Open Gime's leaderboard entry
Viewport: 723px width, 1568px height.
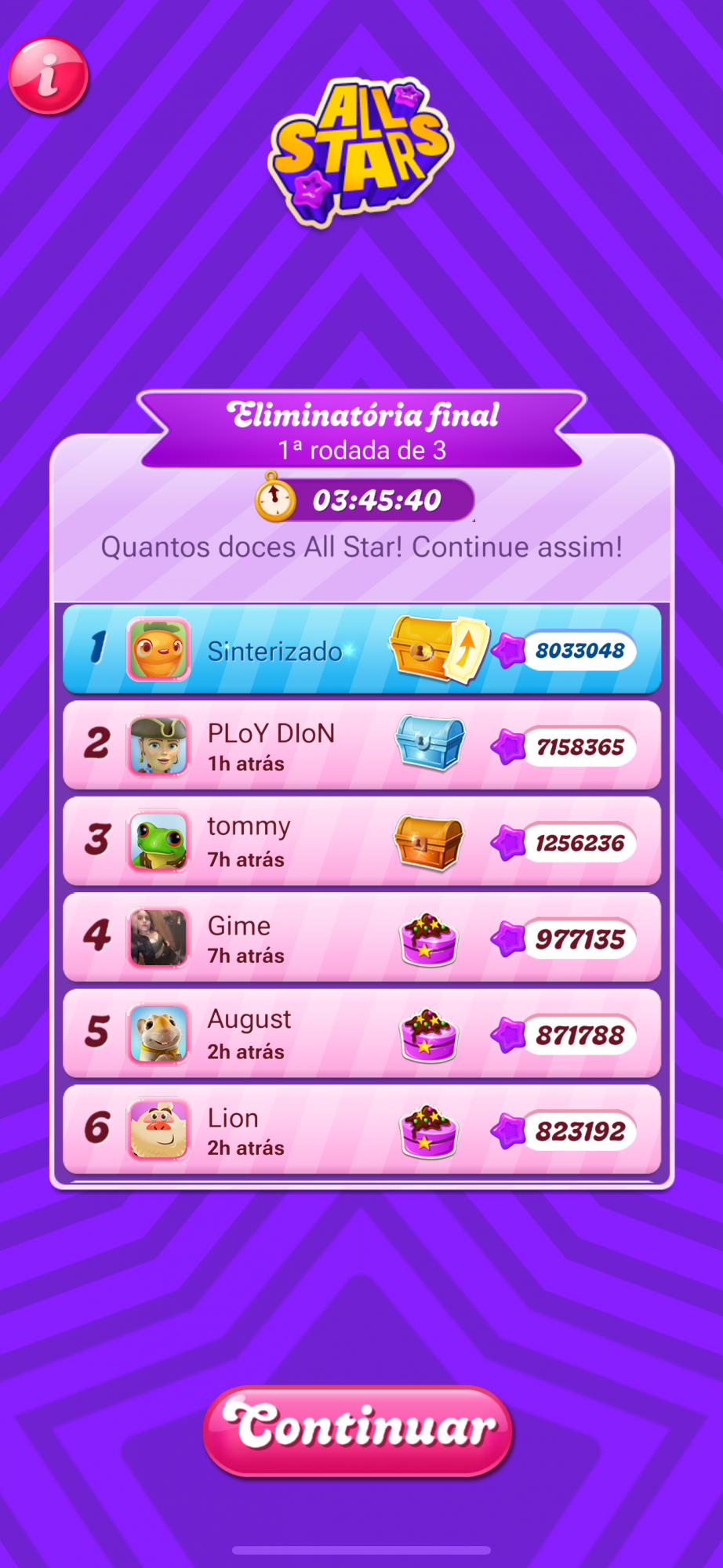(361, 938)
